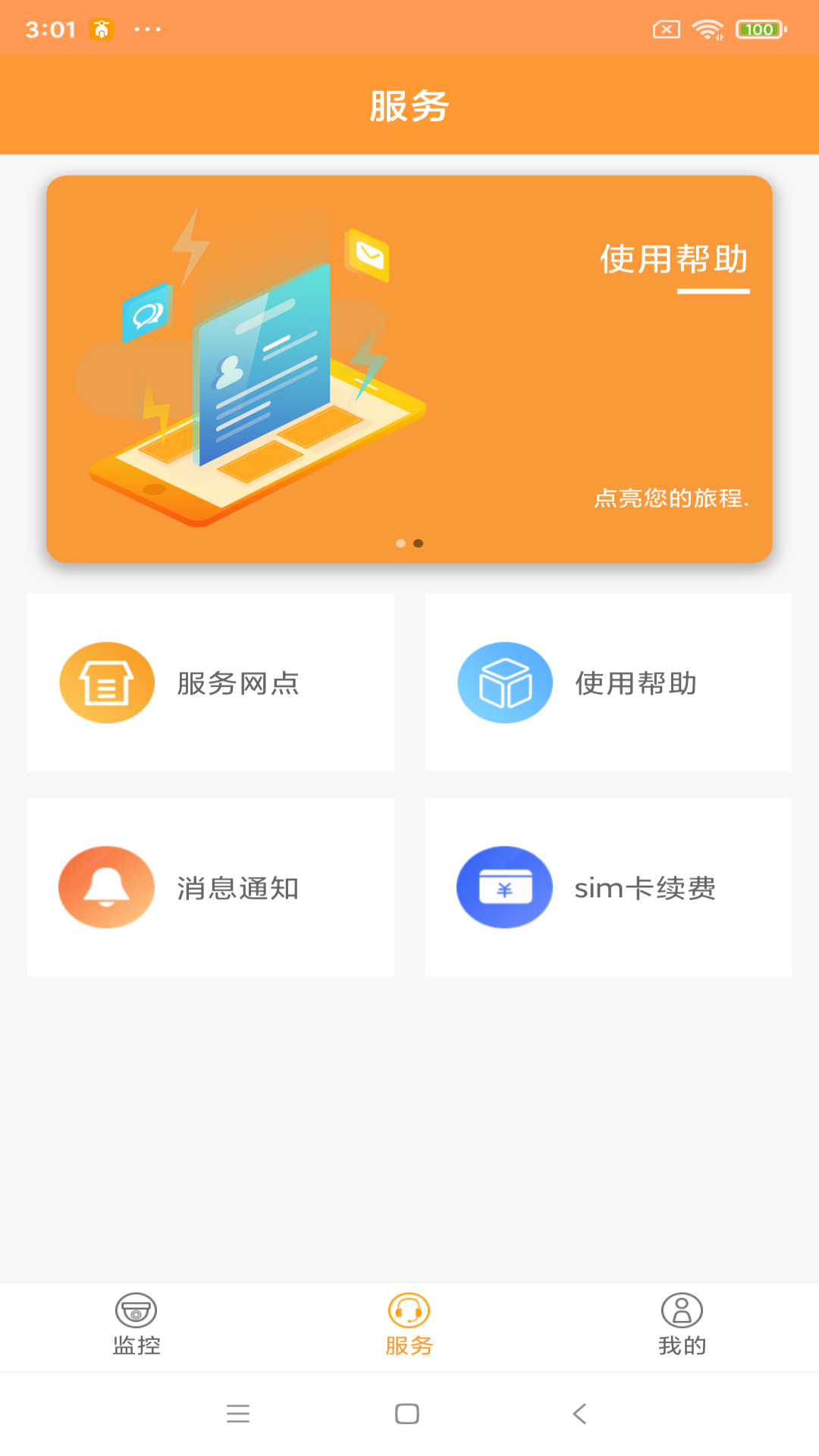Screen dimensions: 819x1456
Task: Select the second carousel indicator dot
Action: tap(418, 543)
